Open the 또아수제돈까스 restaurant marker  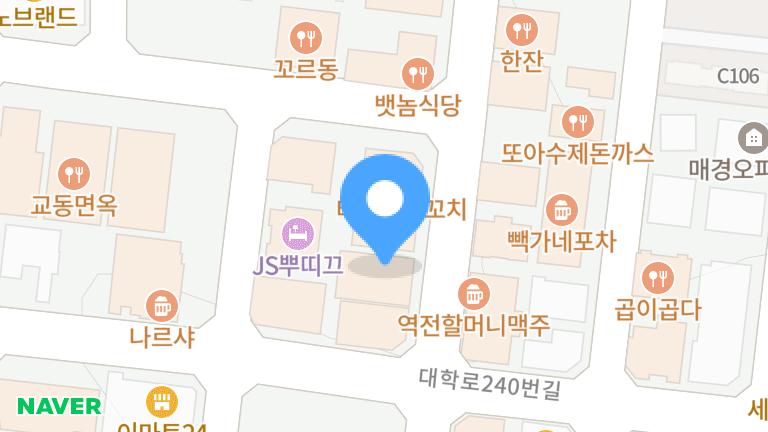click(577, 122)
